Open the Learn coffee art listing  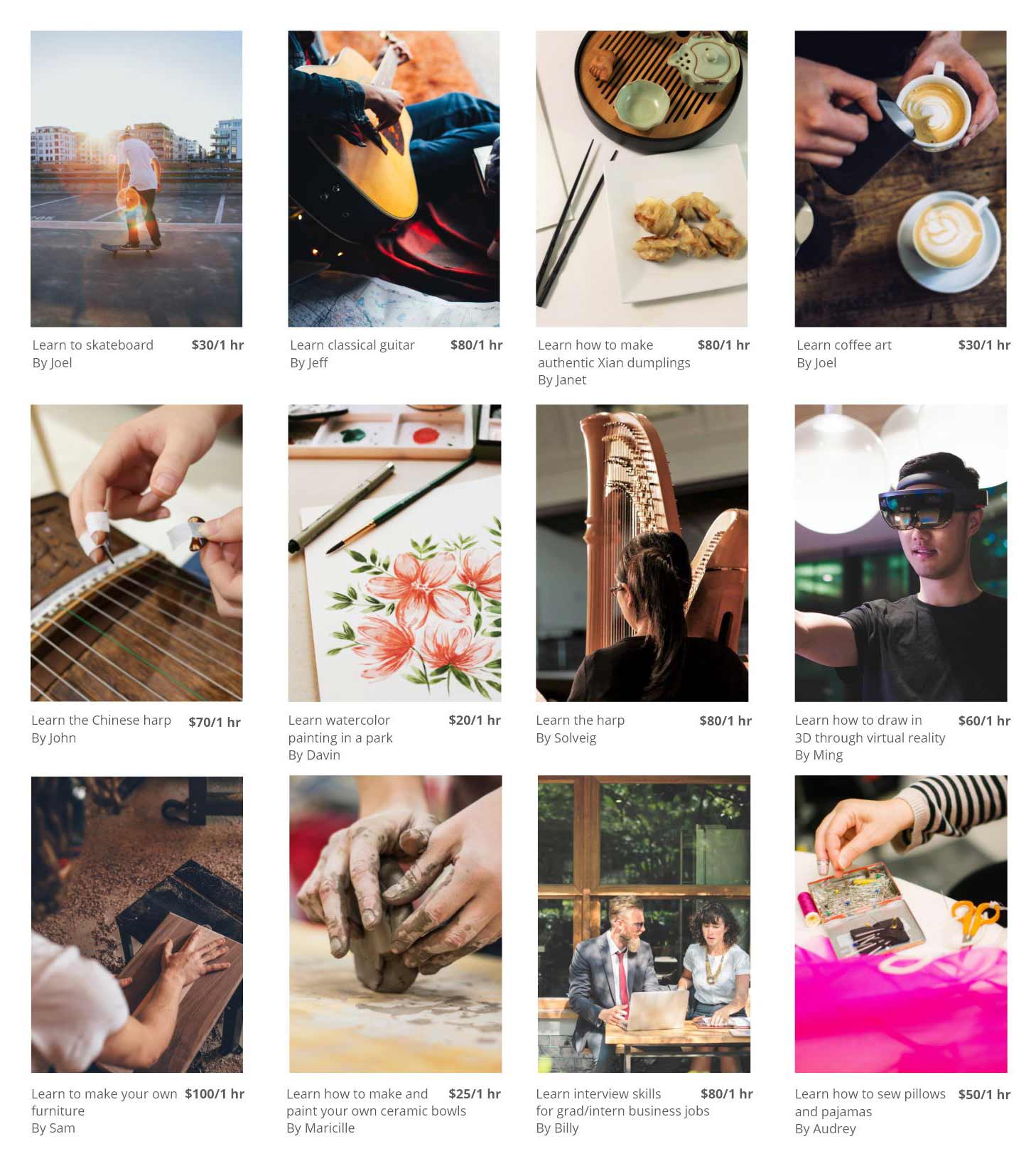tap(900, 178)
